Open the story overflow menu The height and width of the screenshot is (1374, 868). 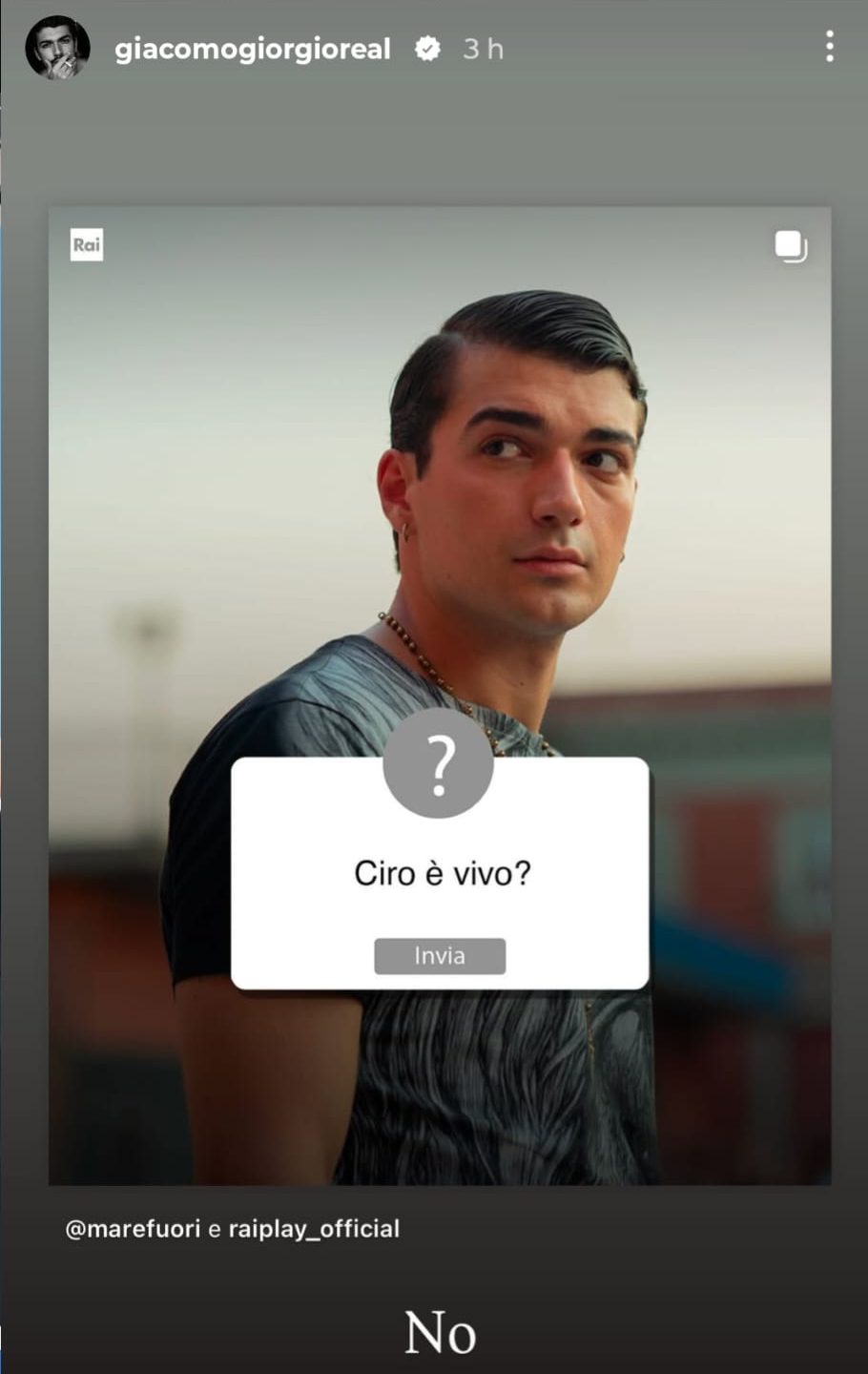[829, 47]
